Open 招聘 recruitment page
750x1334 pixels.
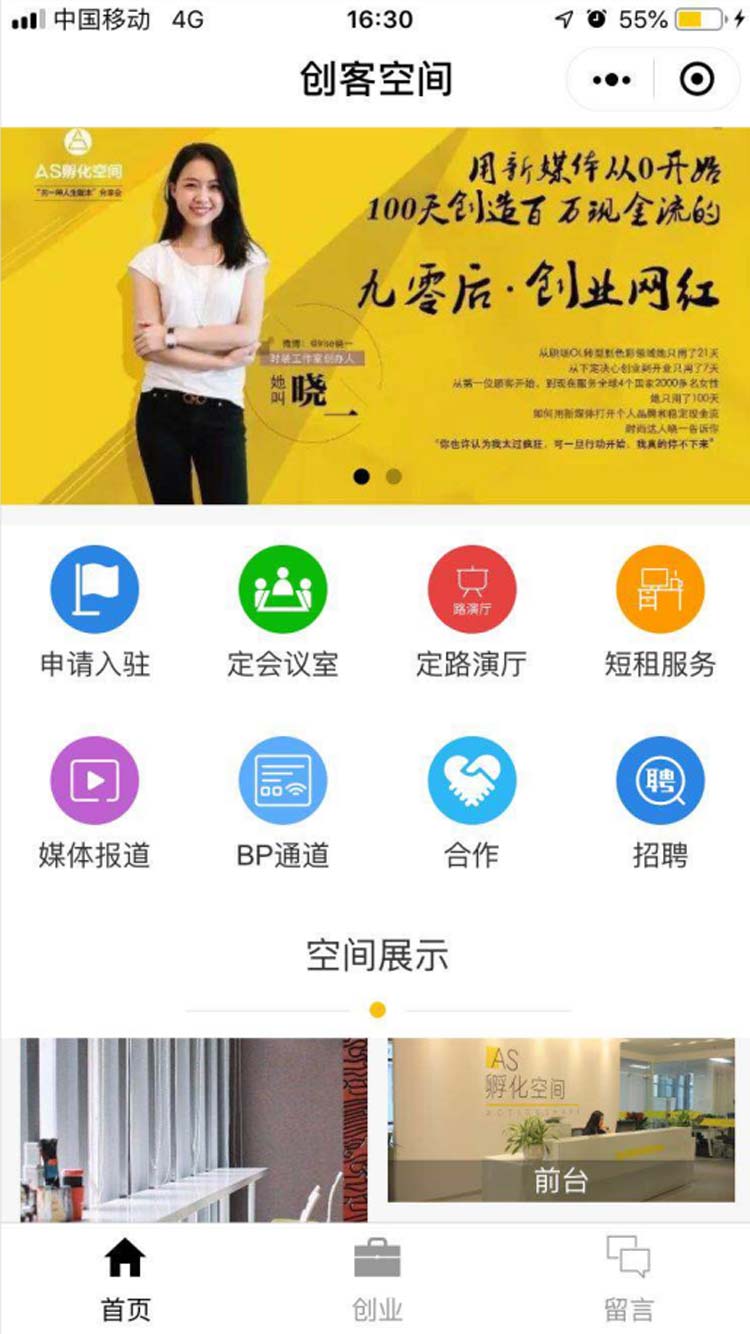[x=660, y=802]
